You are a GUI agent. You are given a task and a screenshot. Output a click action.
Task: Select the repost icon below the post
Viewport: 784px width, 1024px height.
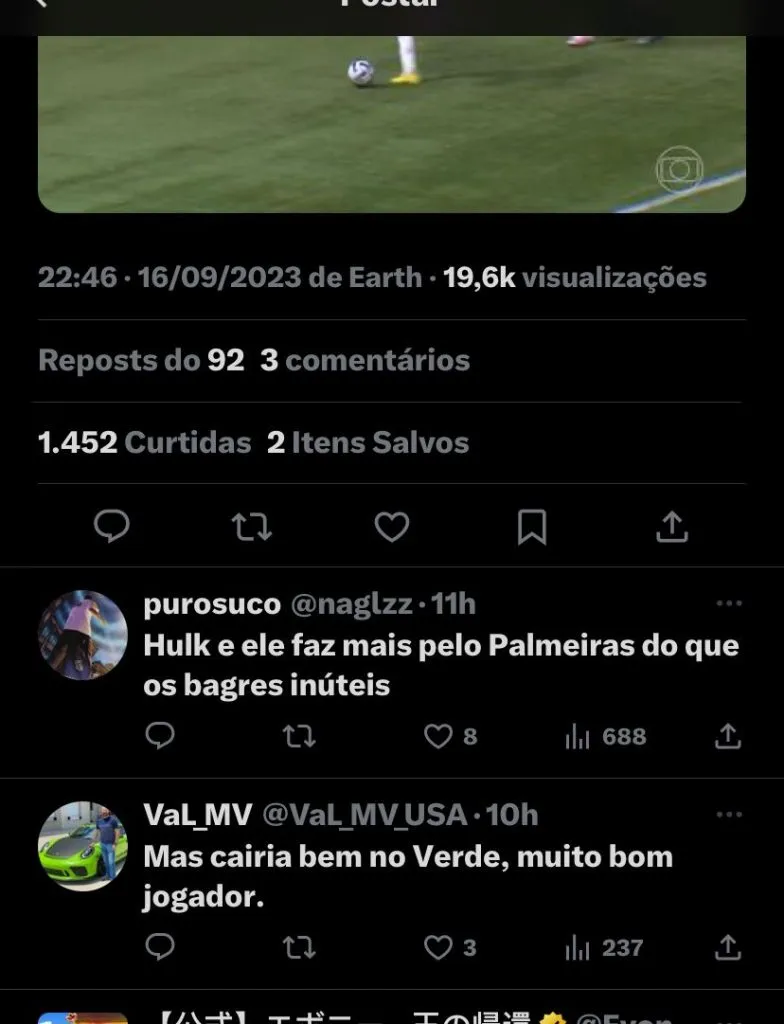pos(251,526)
